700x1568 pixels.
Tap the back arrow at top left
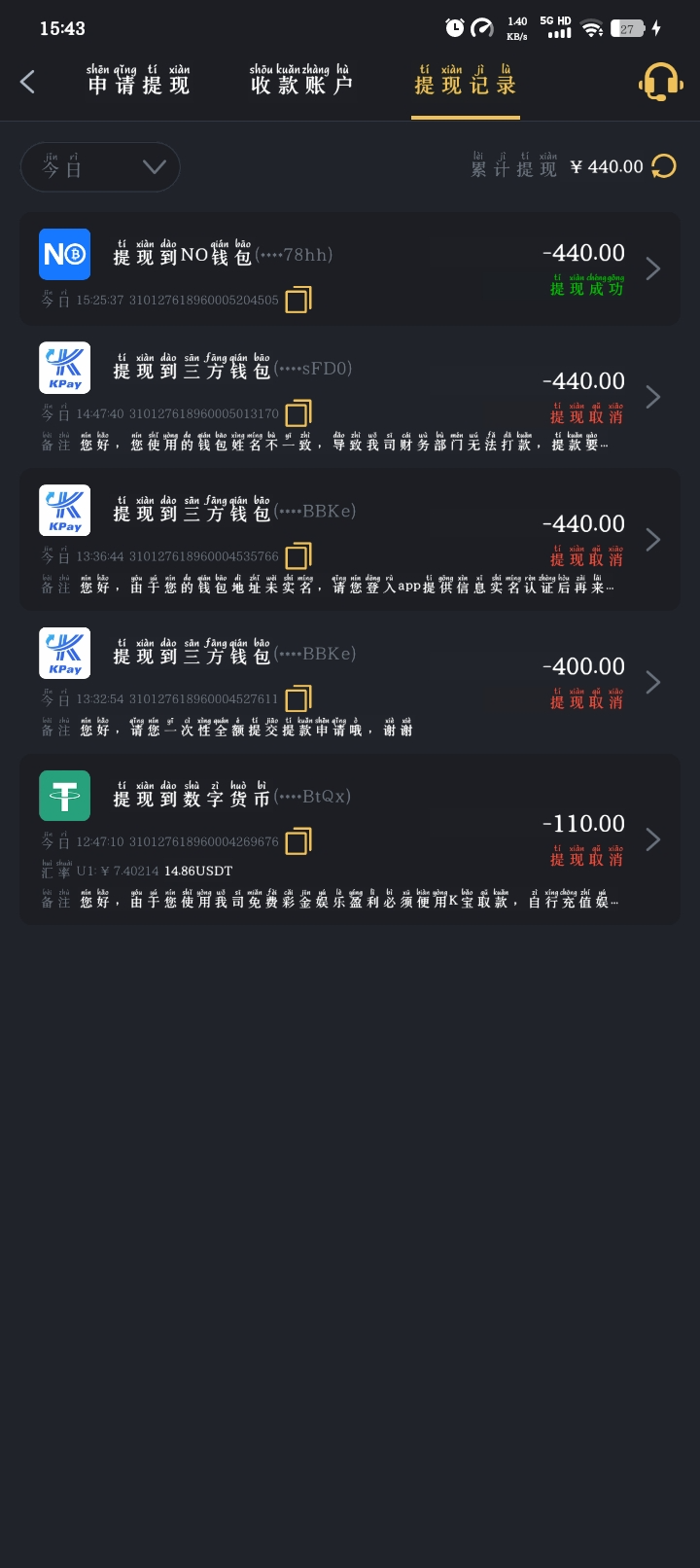27,82
